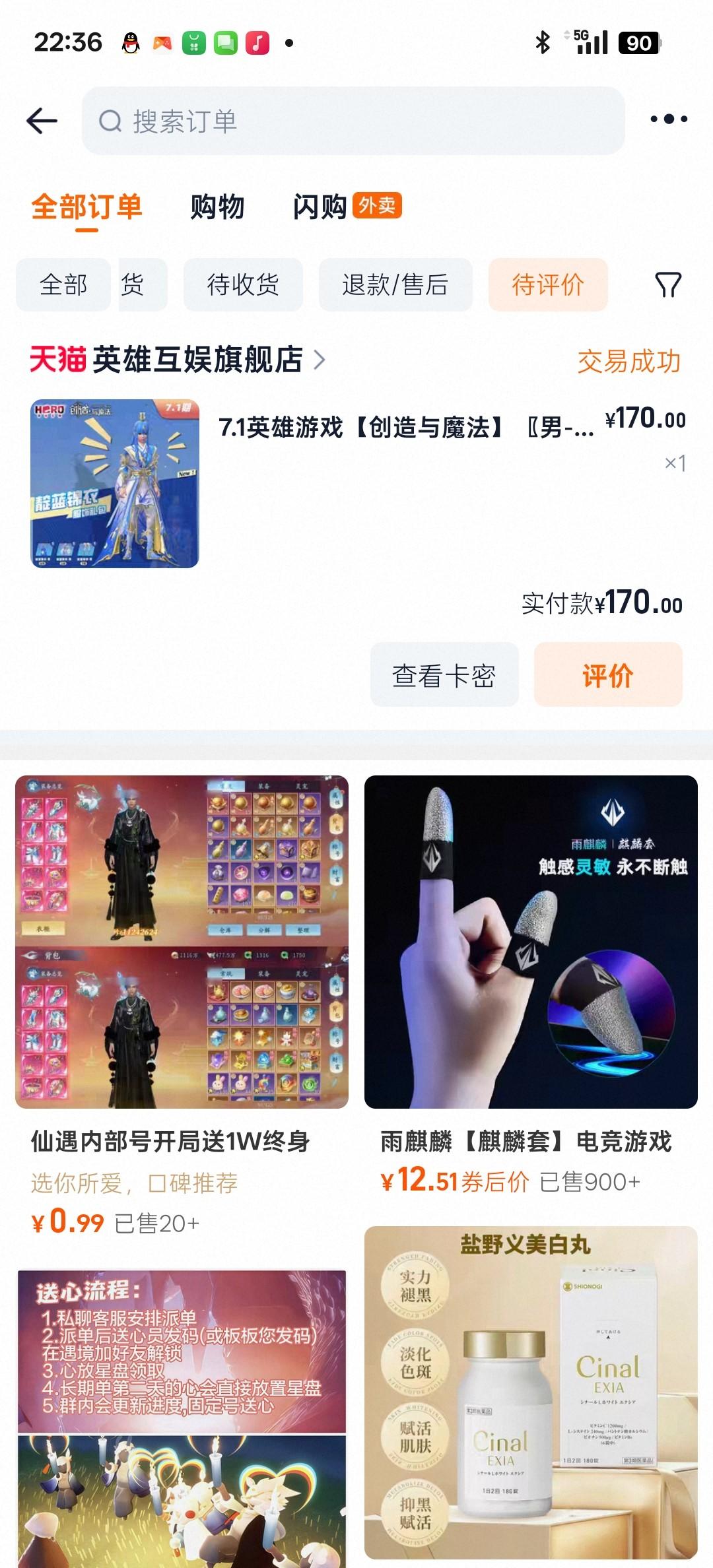Open the 送心流程 product card
Viewport: 713px width, 1568px height.
[182, 1419]
